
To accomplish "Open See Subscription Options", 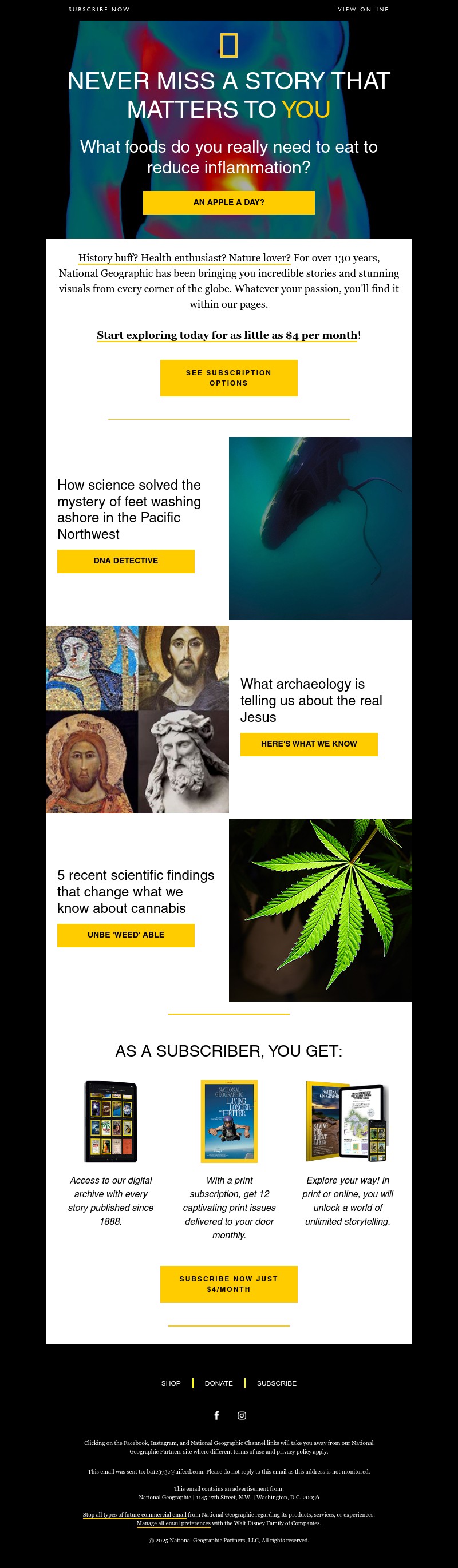I will click(228, 378).
